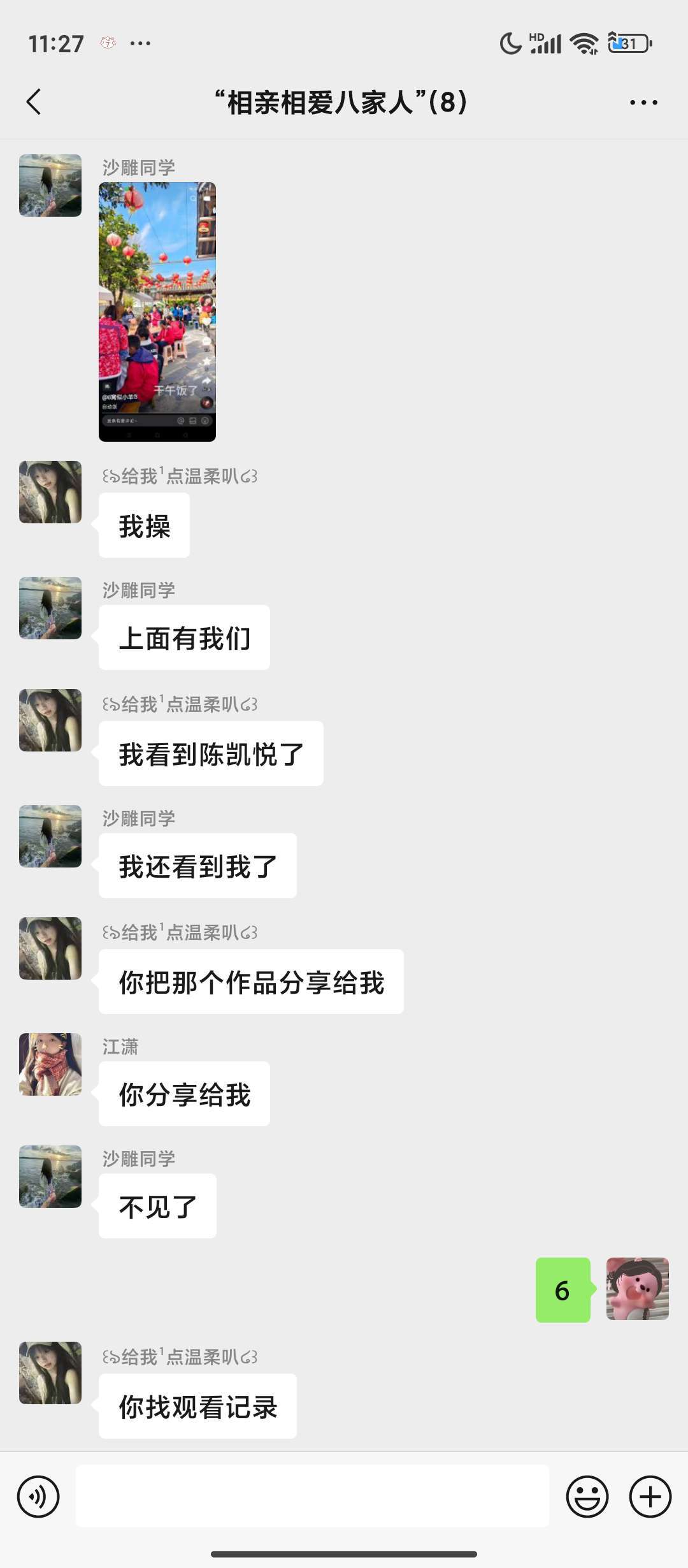The image size is (688, 1568).
Task: Open the plus attachments menu
Action: point(650,1496)
